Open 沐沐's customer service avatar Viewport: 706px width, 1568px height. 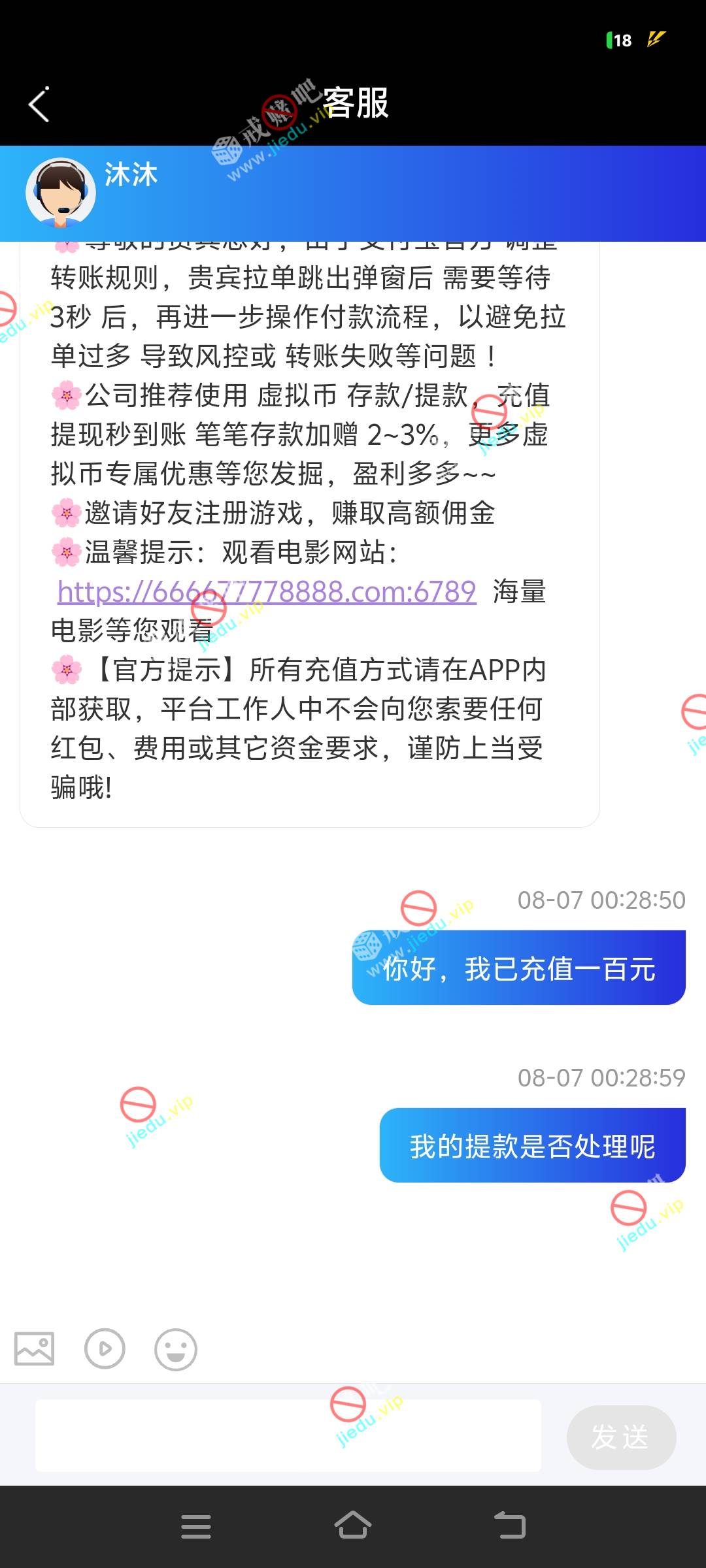(x=61, y=193)
